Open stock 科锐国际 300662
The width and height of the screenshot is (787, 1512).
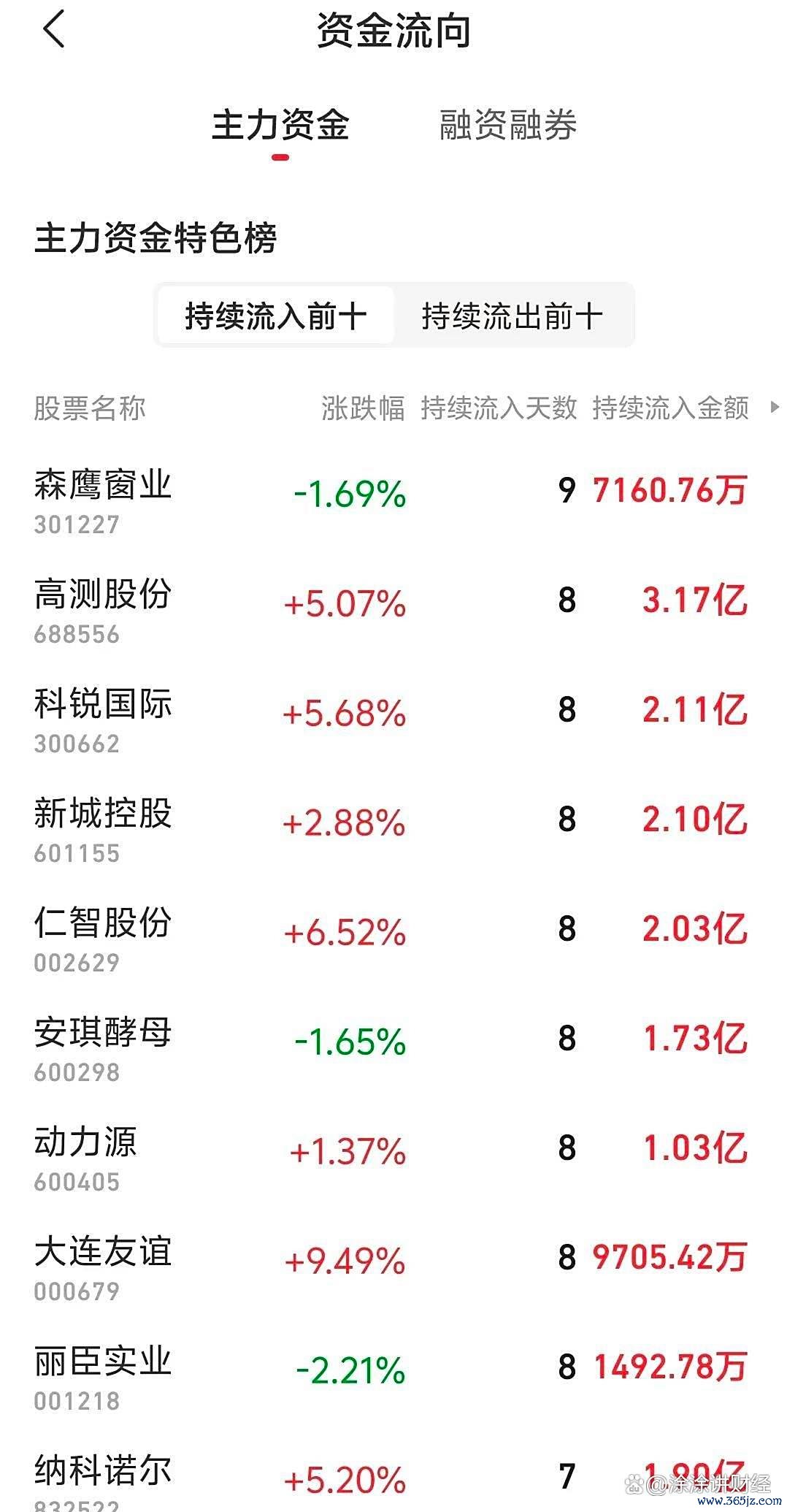point(393,720)
